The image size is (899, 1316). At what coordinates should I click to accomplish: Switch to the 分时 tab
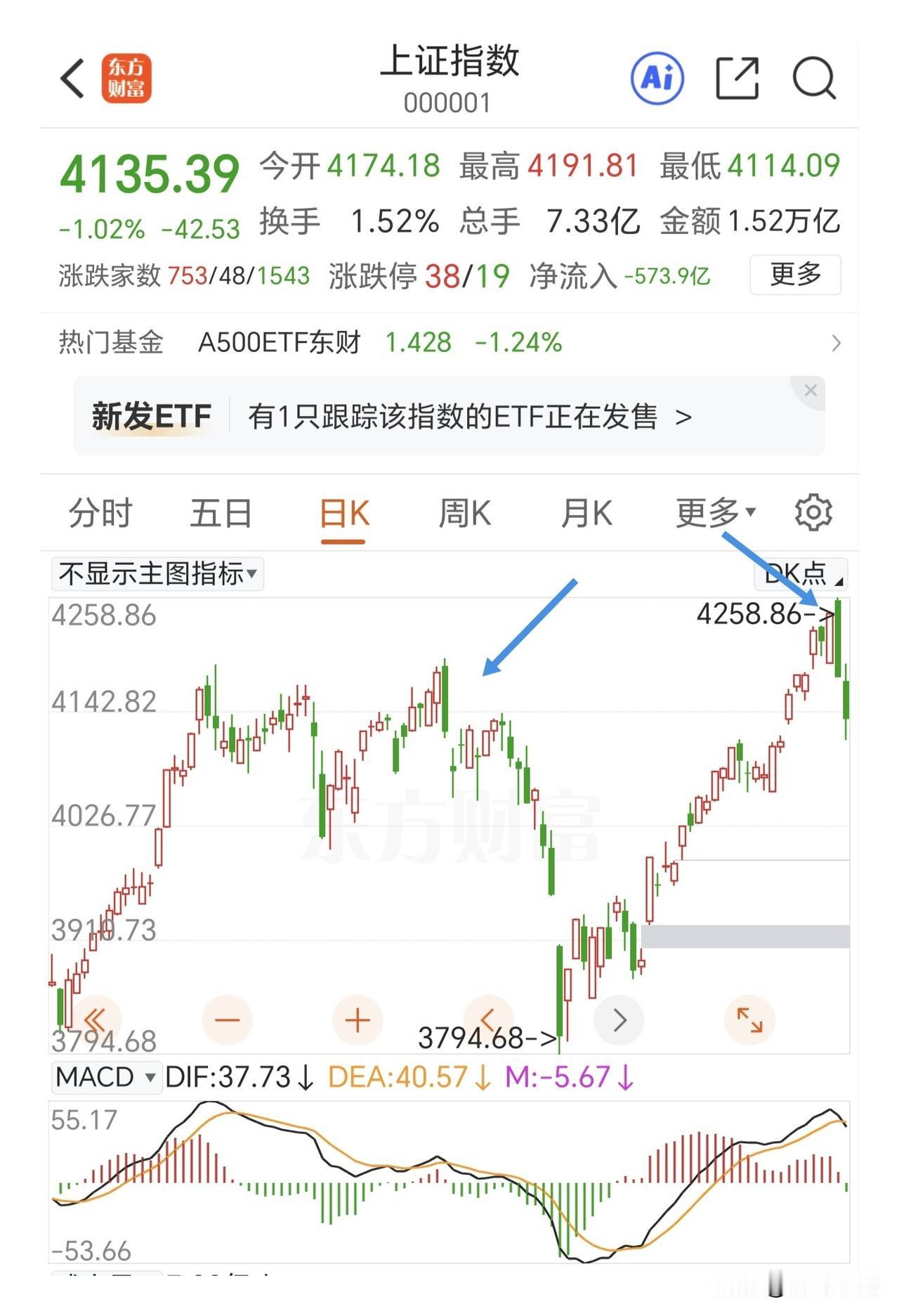(100, 513)
